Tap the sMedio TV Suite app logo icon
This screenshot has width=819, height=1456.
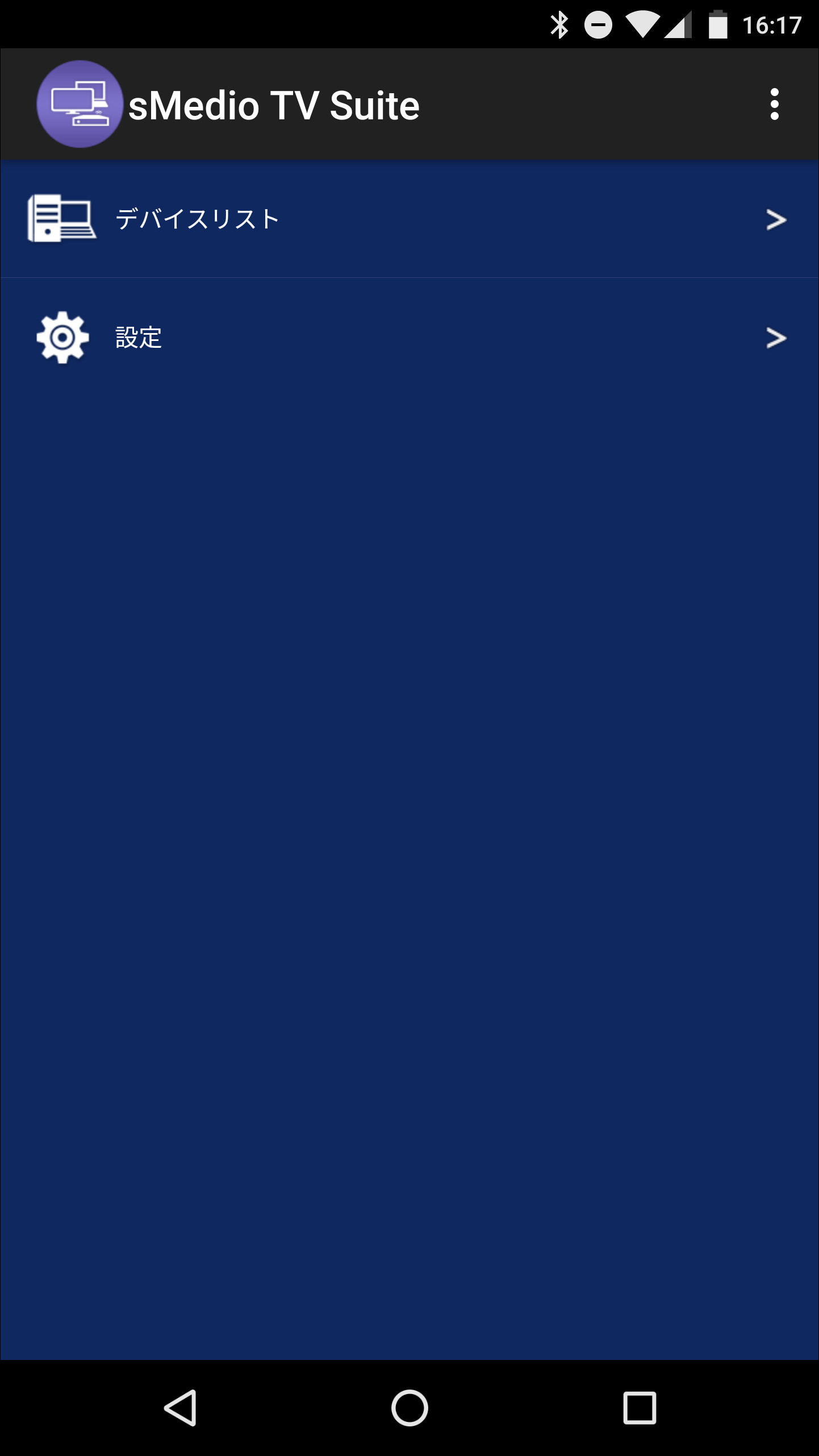point(80,104)
